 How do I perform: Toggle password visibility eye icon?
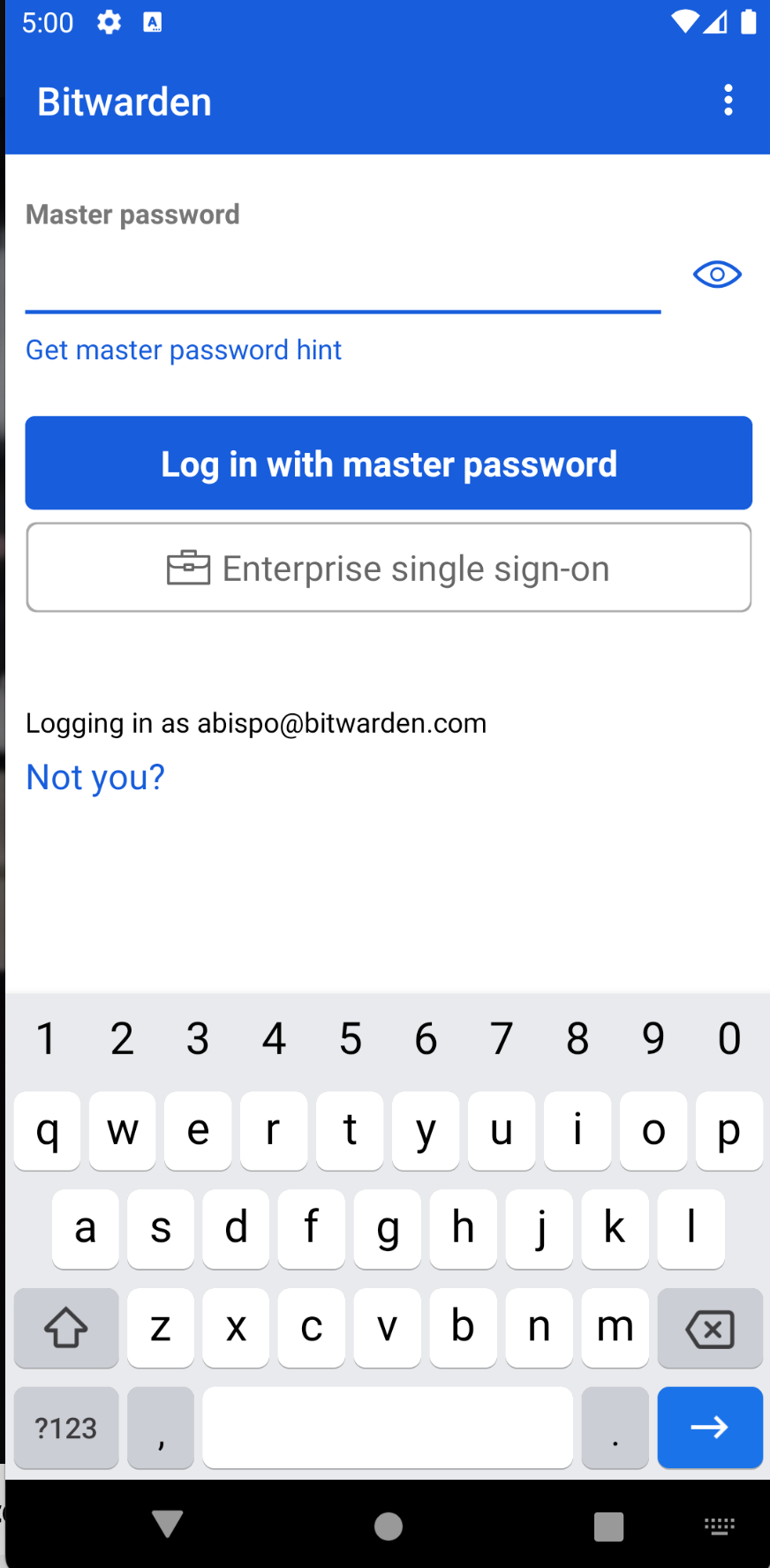click(717, 275)
